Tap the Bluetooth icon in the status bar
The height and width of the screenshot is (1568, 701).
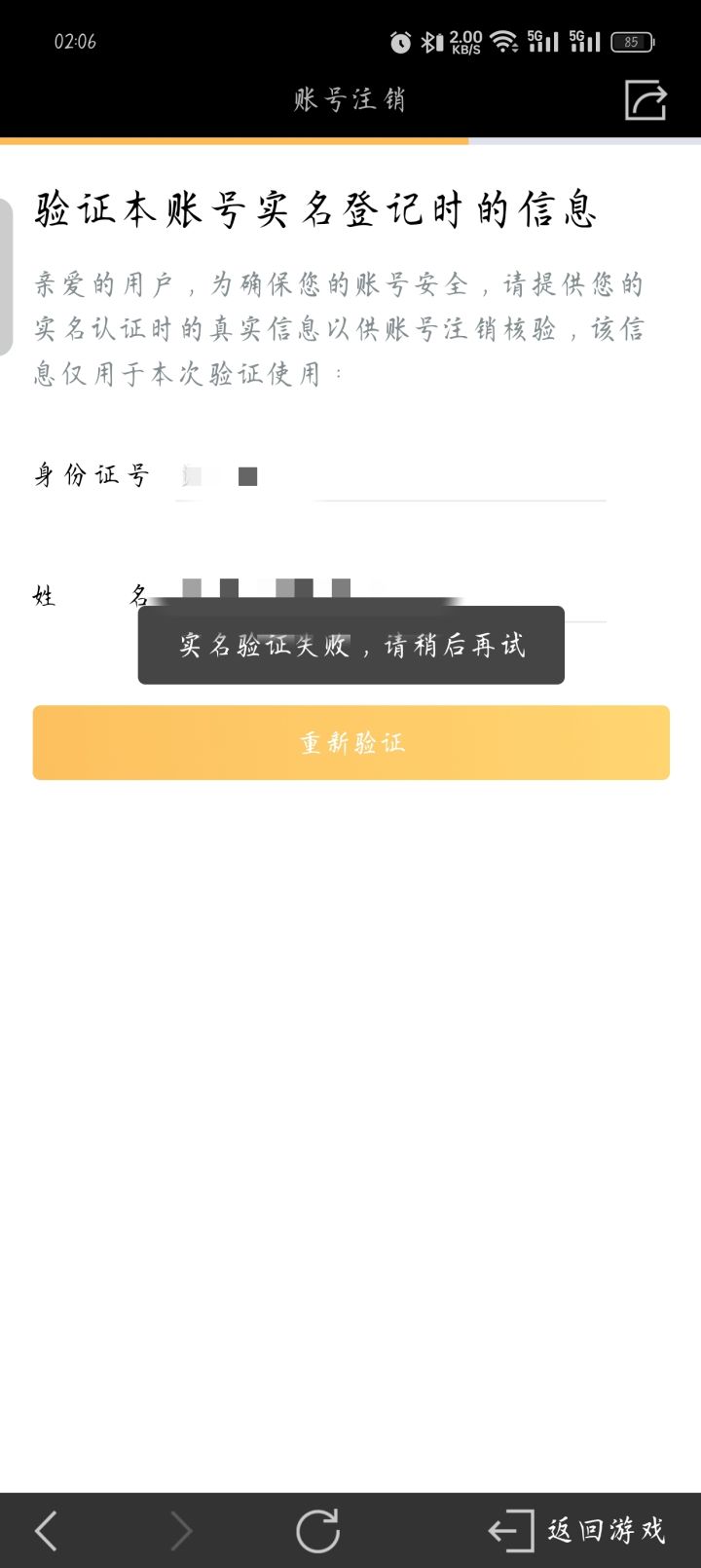tap(429, 41)
